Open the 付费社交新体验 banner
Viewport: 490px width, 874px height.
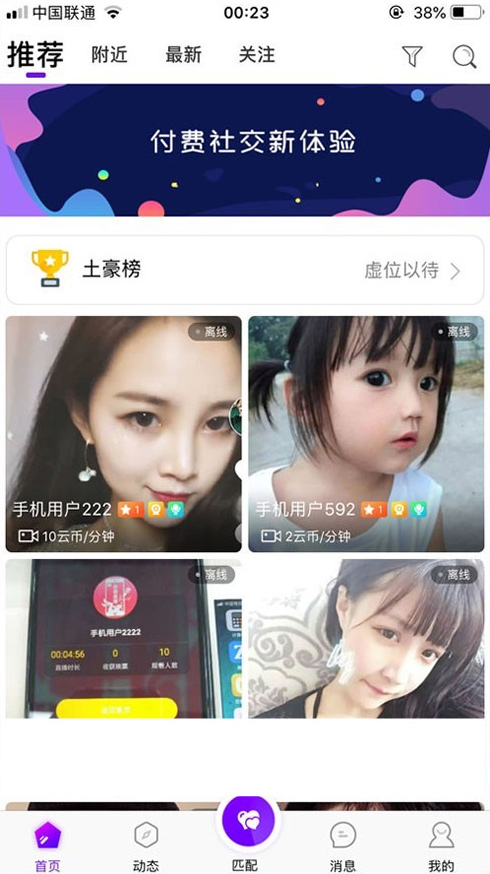[245, 149]
